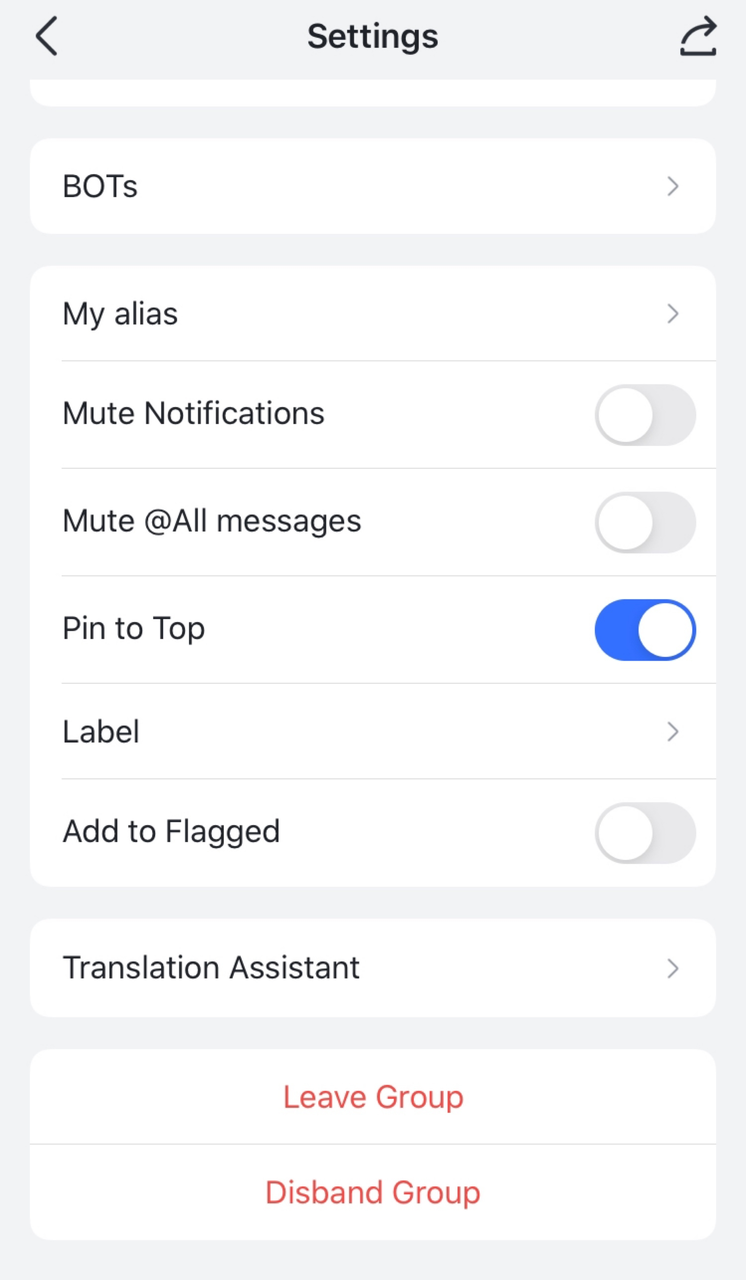The image size is (746, 1280).
Task: Disable Pin to Top
Action: pyautogui.click(x=645, y=629)
